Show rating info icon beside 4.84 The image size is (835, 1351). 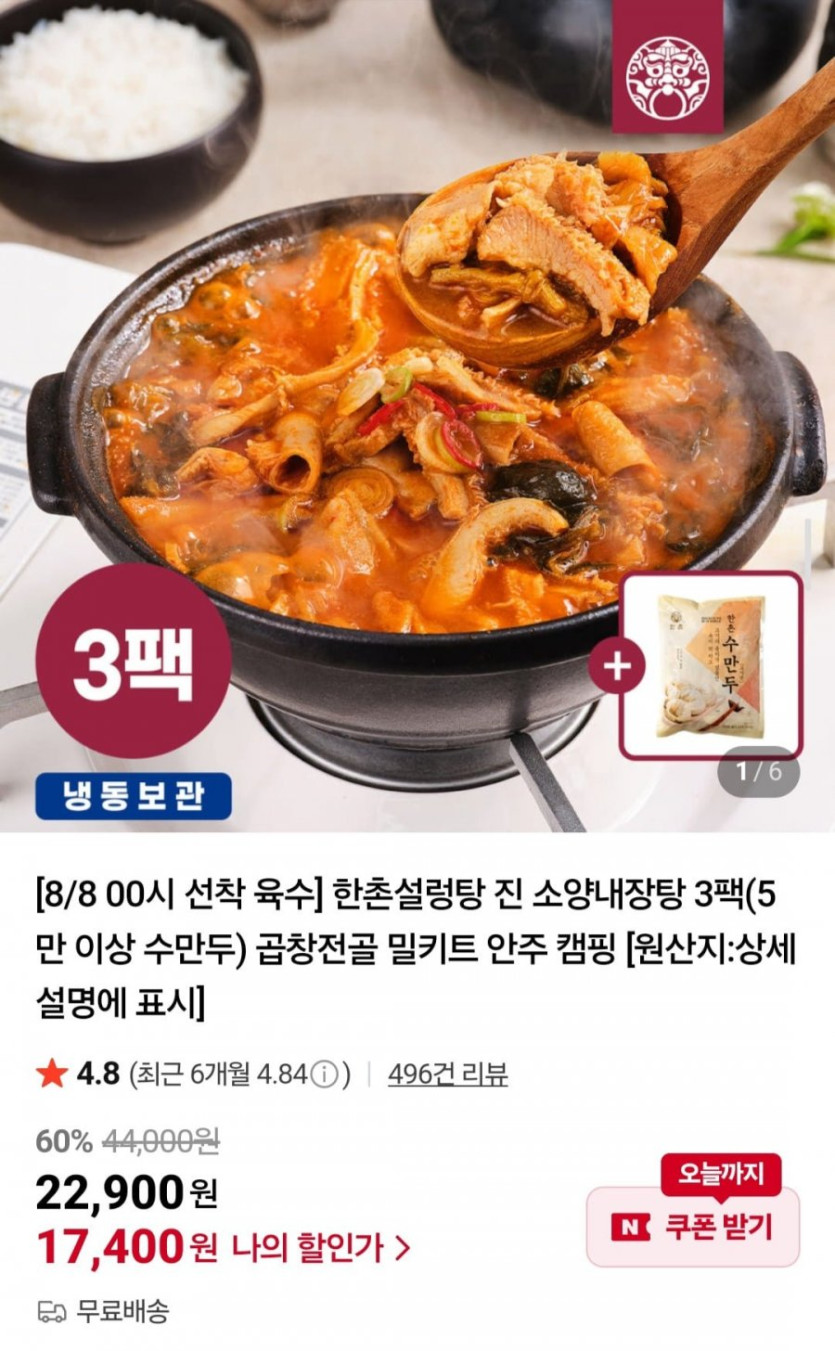[324, 1075]
